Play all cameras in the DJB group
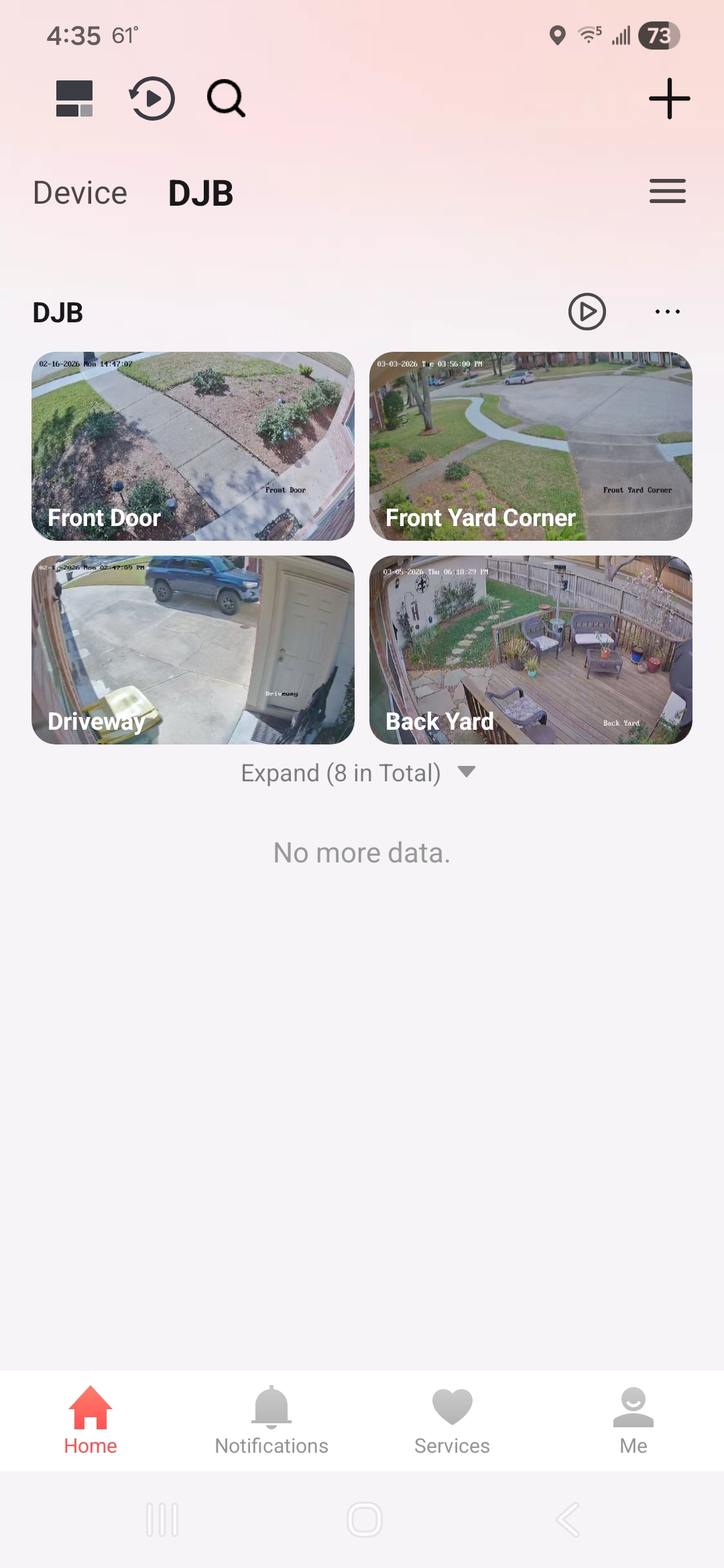This screenshot has height=1568, width=724. [587, 311]
